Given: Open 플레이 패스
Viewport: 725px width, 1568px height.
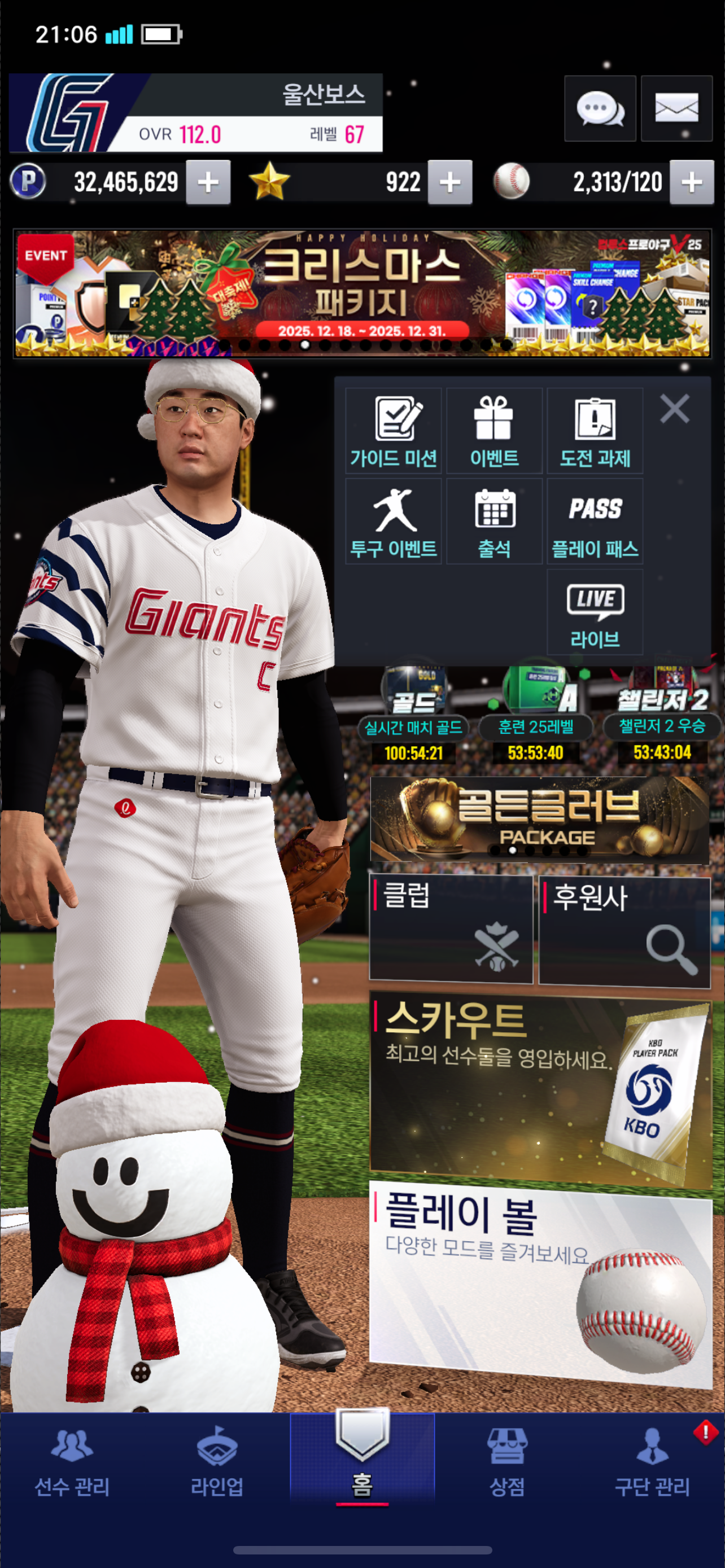Looking at the screenshot, I should click(595, 521).
